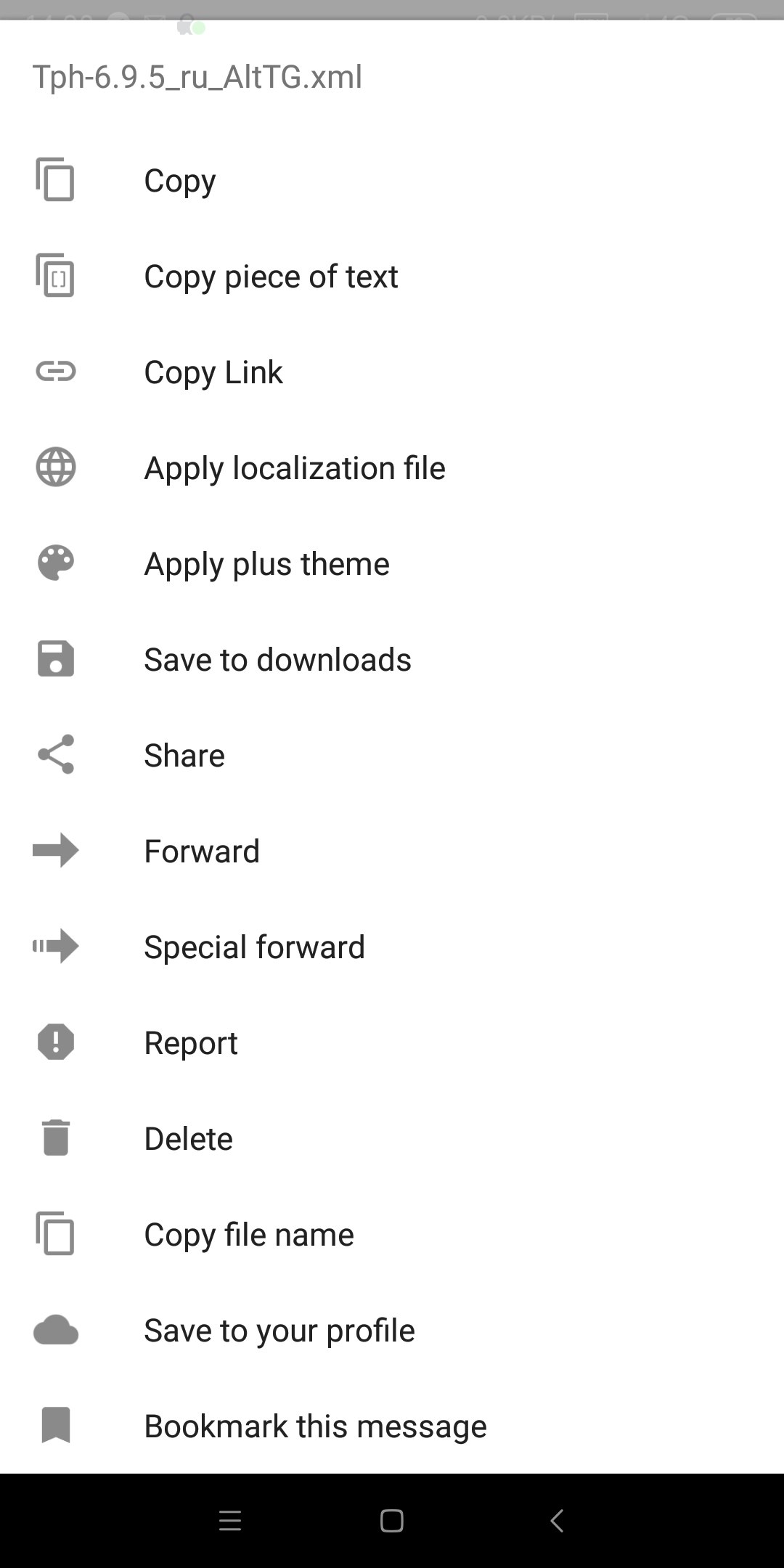Screen dimensions: 784x1568
Task: Tap Copy Link
Action: pyautogui.click(x=392, y=372)
